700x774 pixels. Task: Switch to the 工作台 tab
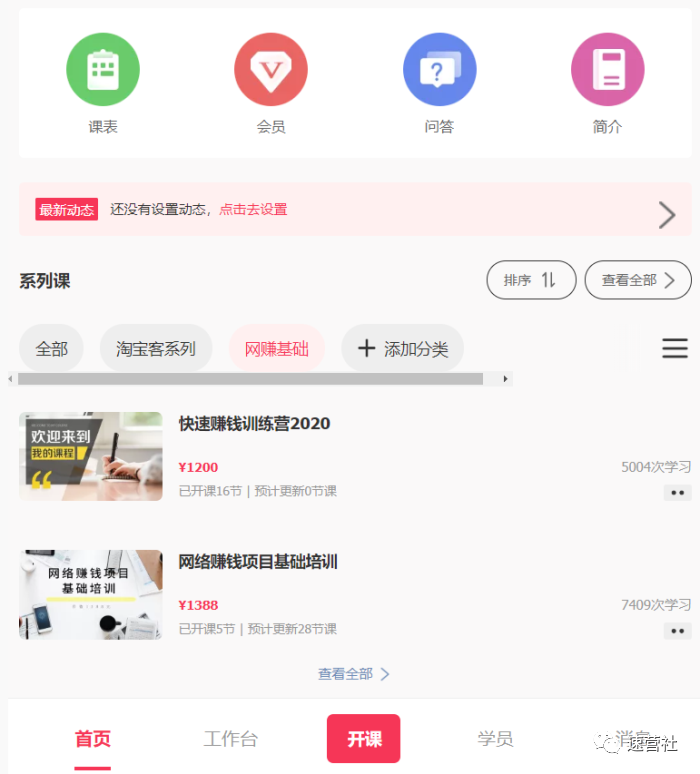click(x=231, y=739)
